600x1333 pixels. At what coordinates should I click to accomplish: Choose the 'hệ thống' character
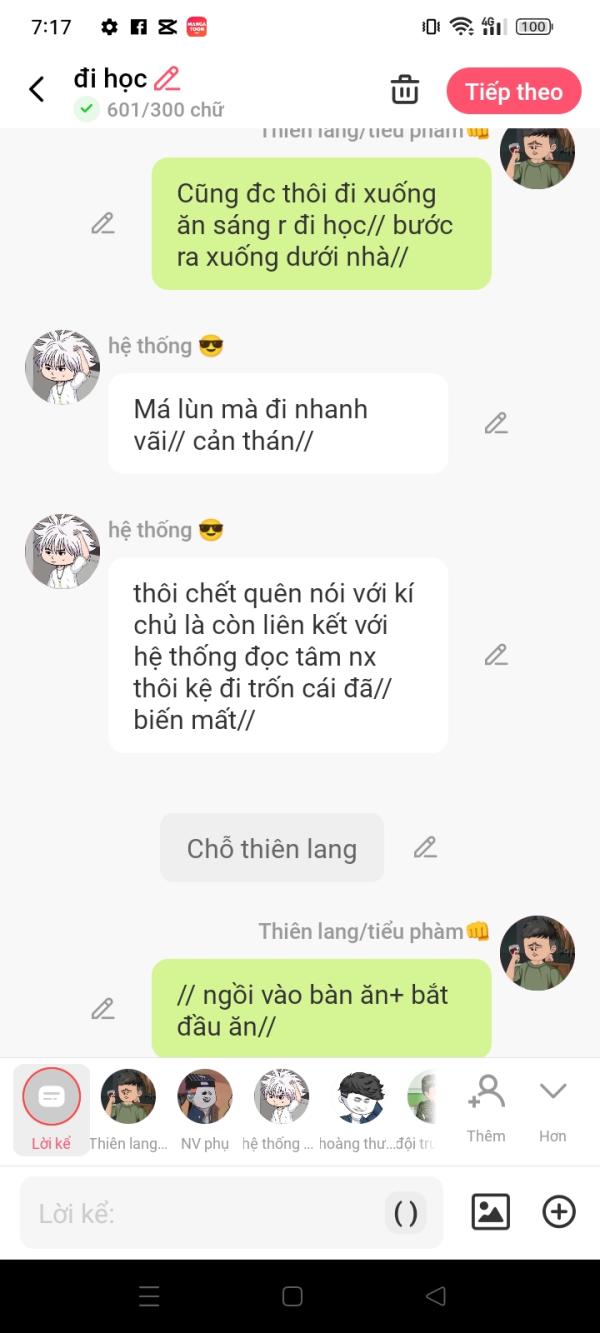tap(281, 1107)
